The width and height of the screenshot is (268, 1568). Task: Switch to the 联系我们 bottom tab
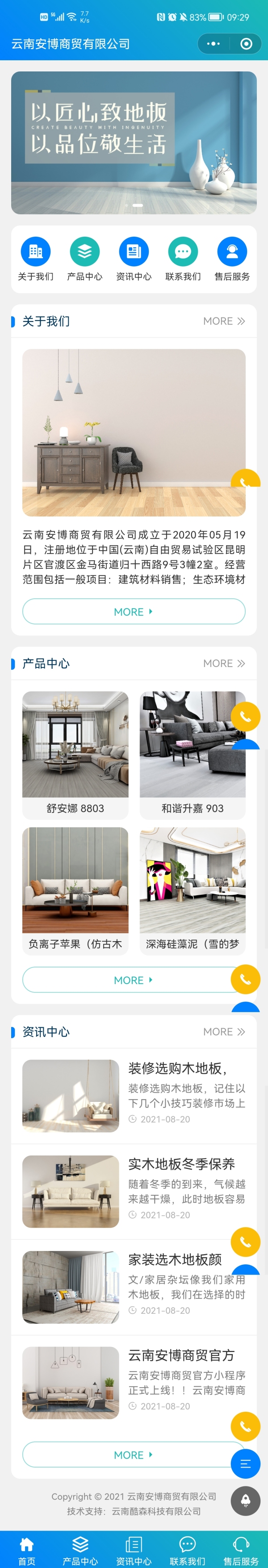pos(188,1550)
